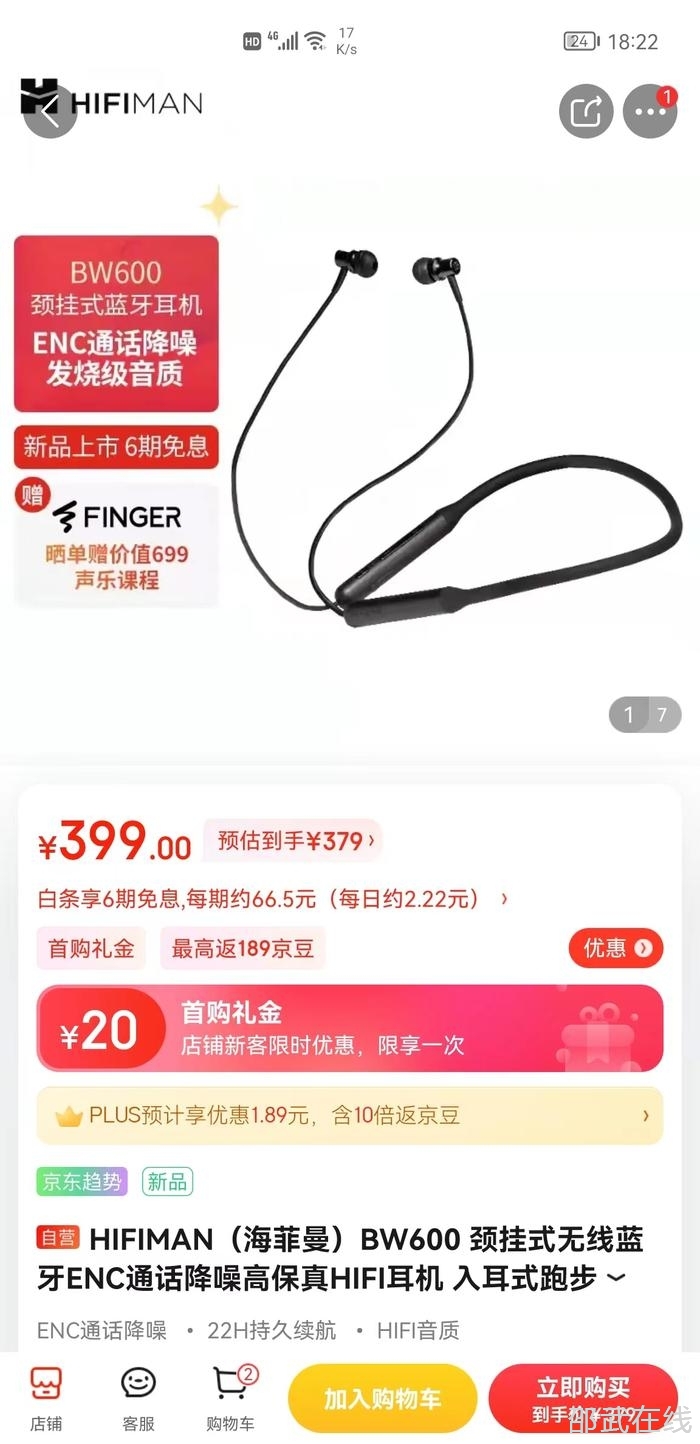Viewport: 700px width, 1444px height.
Task: Contact 客服 customer service
Action: coord(138,1398)
